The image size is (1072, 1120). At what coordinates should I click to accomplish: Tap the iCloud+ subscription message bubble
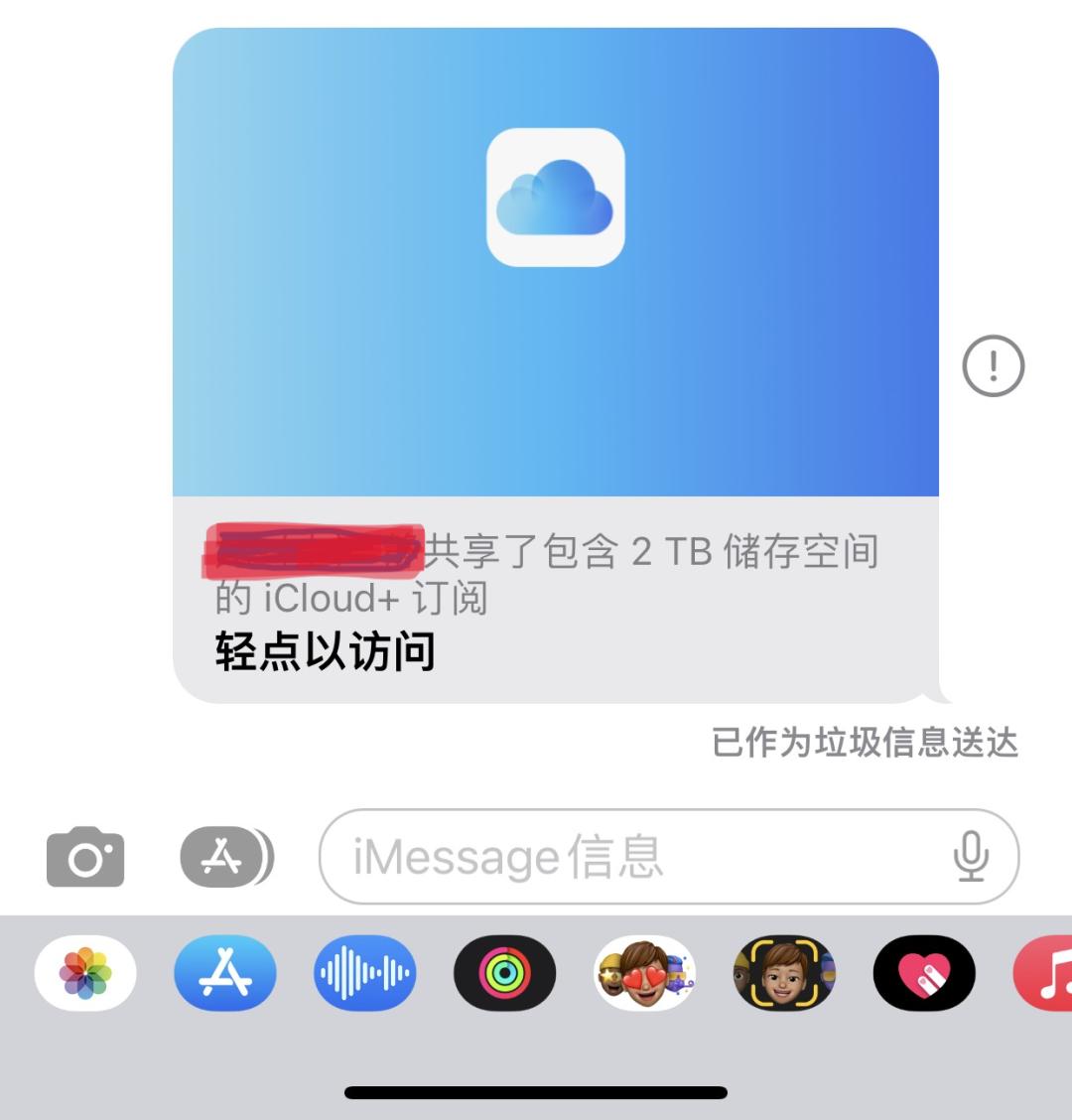(556, 596)
